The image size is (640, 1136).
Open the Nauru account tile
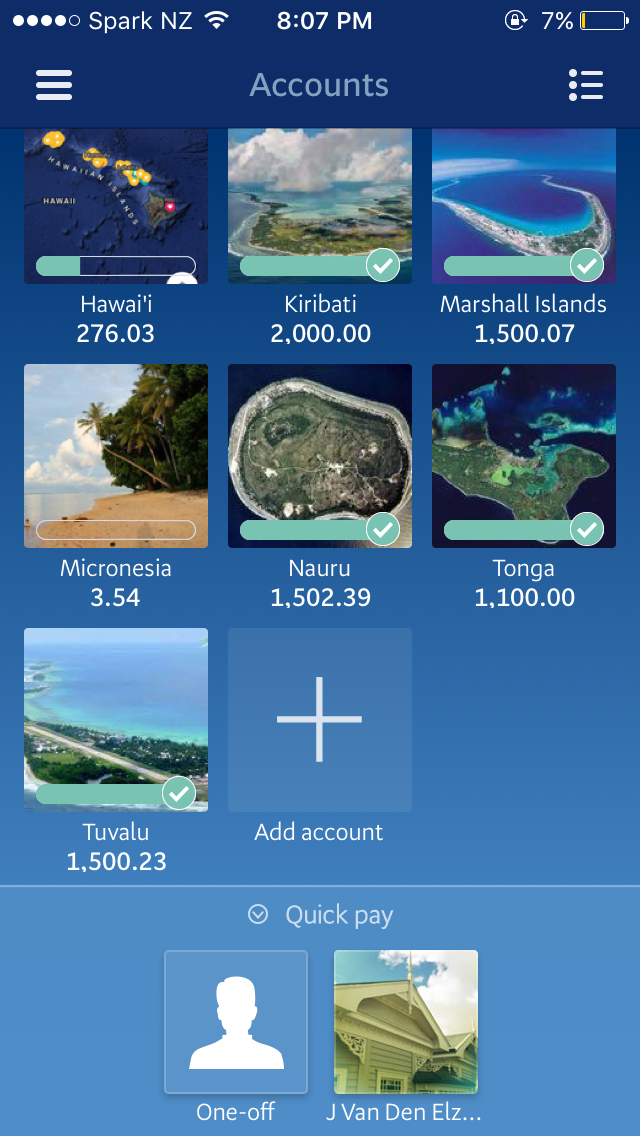tap(320, 456)
